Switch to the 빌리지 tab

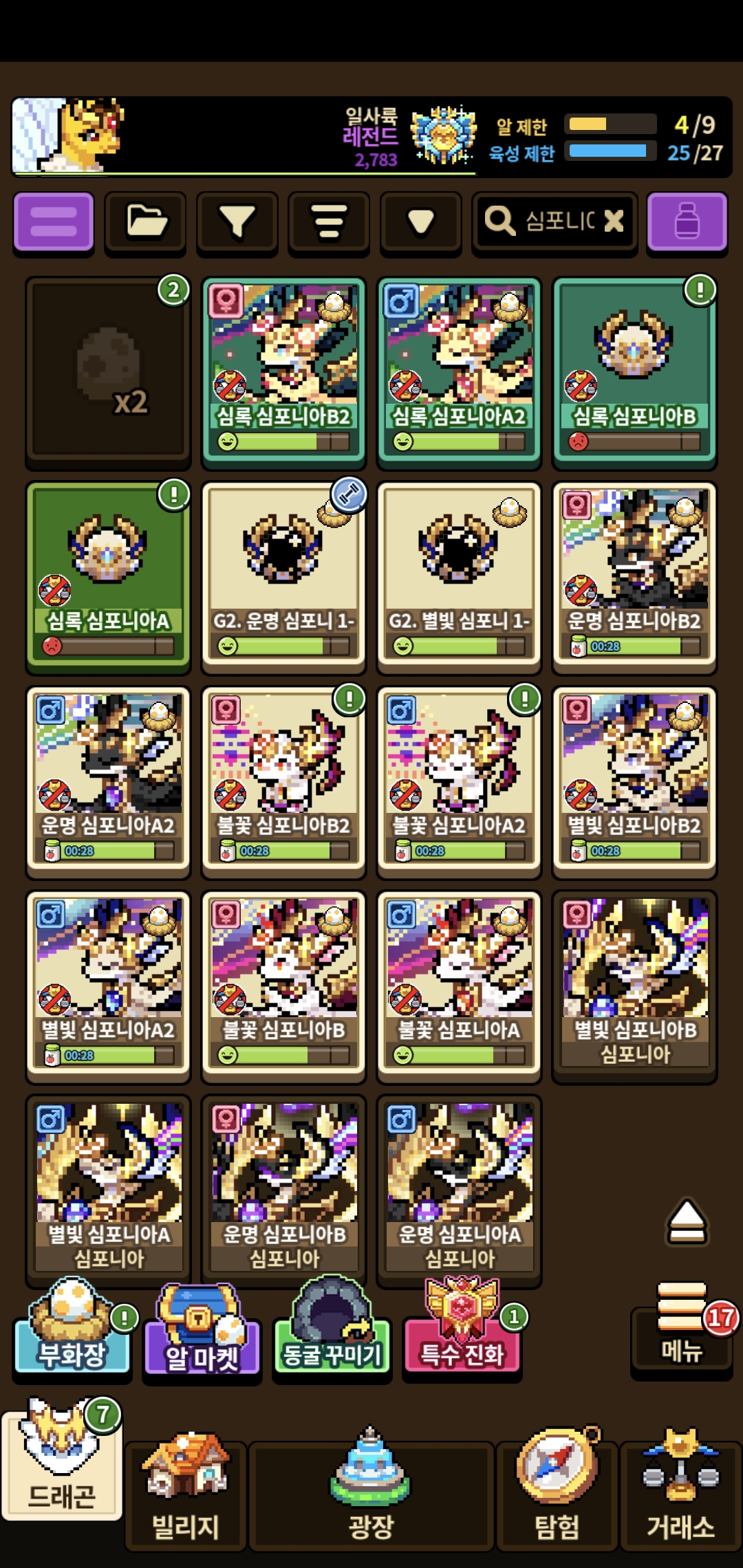186,1499
